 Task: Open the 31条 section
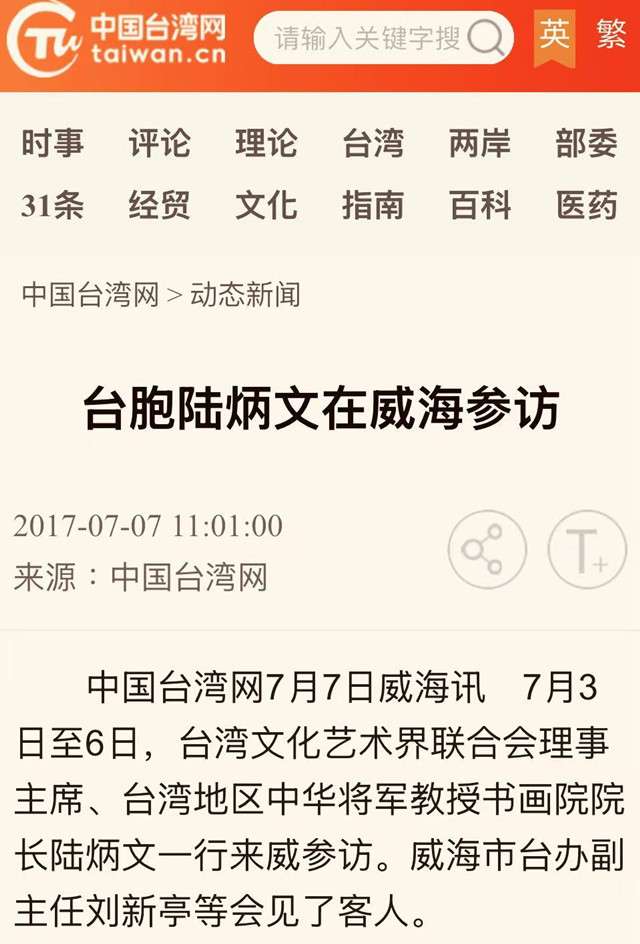click(52, 206)
